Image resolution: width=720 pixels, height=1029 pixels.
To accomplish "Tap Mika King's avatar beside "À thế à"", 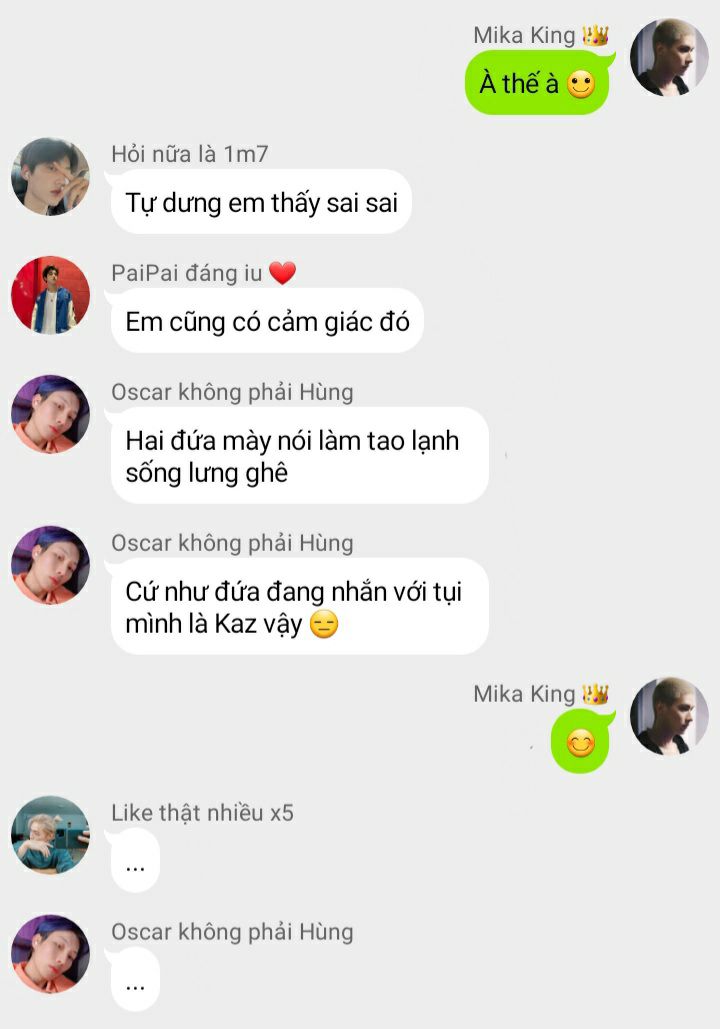I will coord(669,58).
